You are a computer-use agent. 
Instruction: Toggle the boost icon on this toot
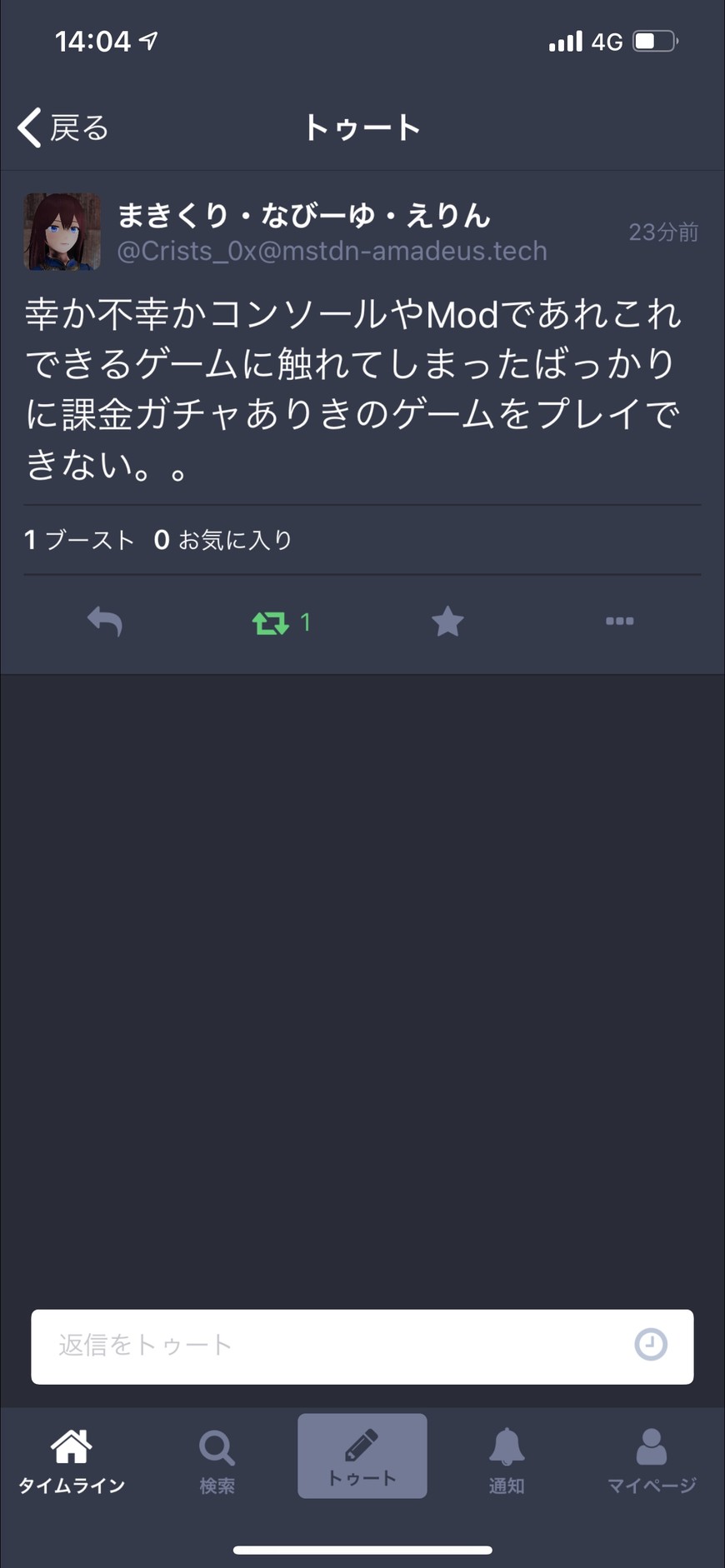click(x=271, y=622)
